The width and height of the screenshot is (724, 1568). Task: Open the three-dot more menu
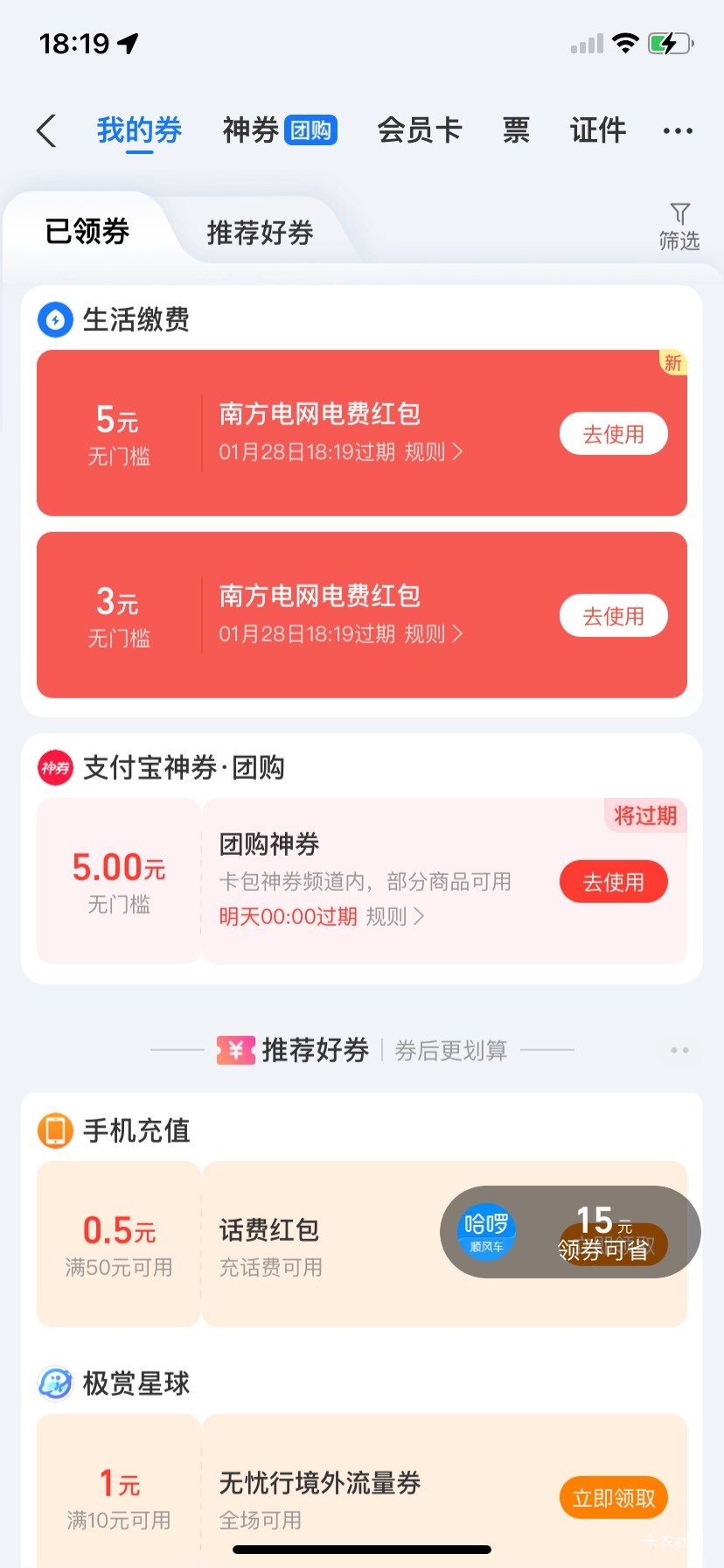(678, 131)
